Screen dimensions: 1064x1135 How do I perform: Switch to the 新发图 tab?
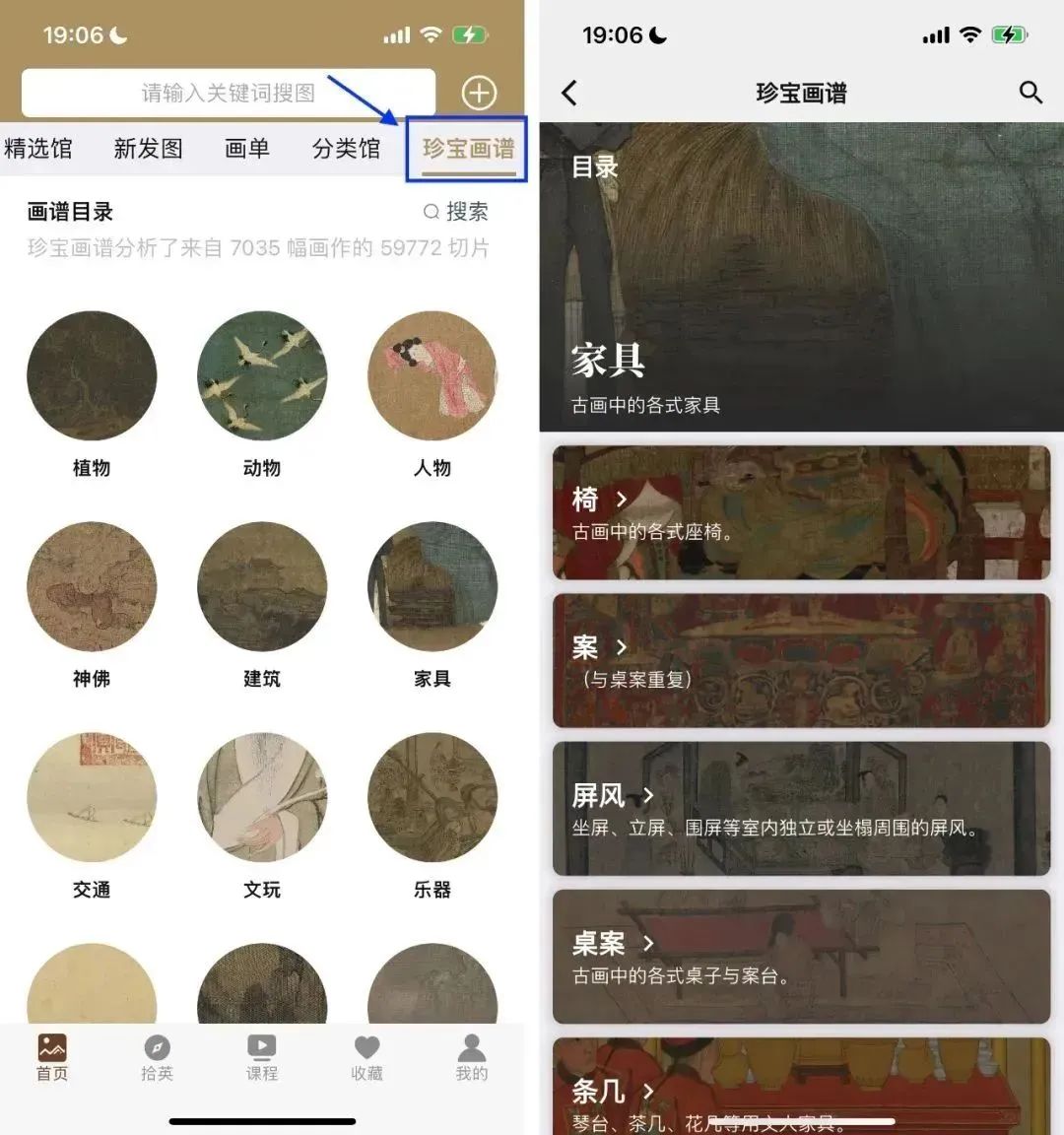[x=148, y=149]
